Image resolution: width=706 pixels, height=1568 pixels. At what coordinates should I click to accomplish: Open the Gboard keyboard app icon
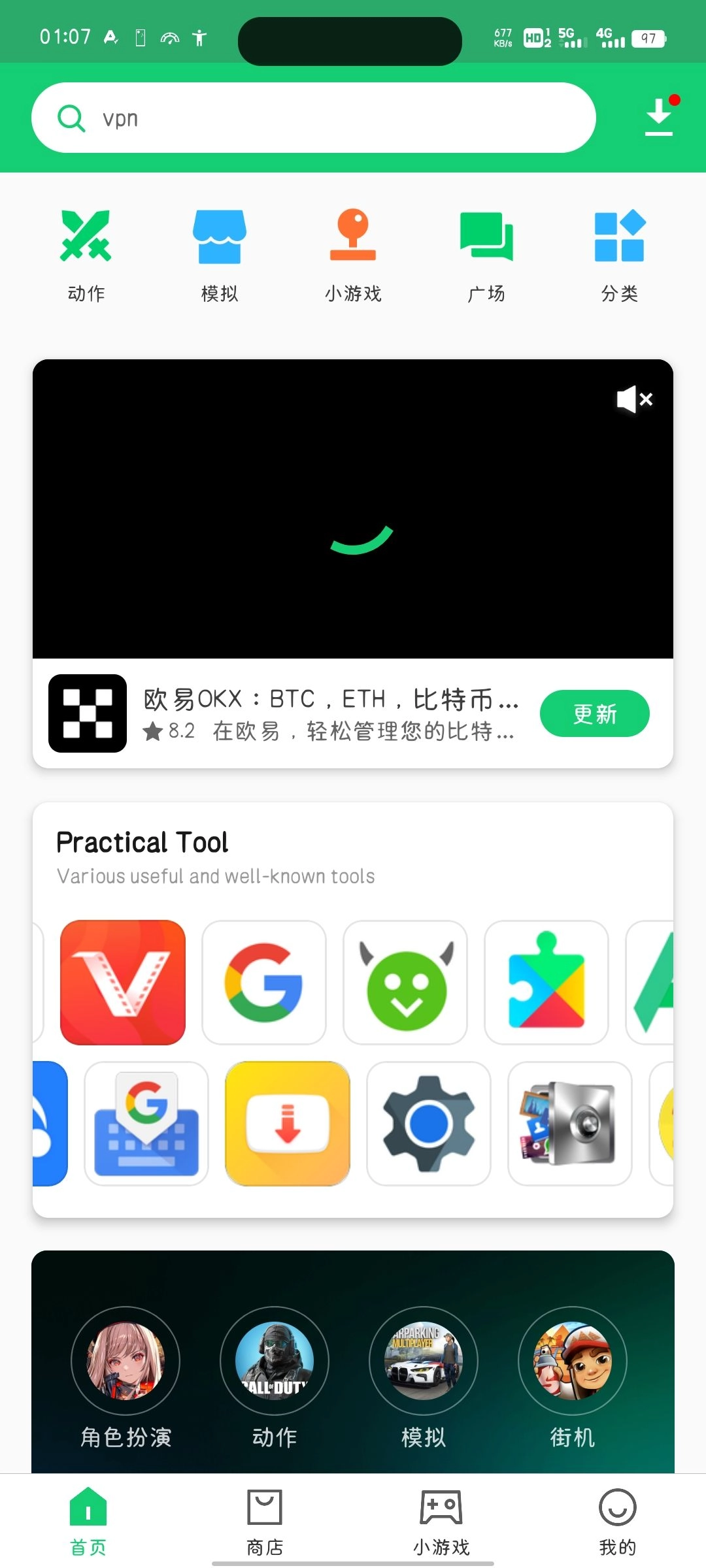146,1123
